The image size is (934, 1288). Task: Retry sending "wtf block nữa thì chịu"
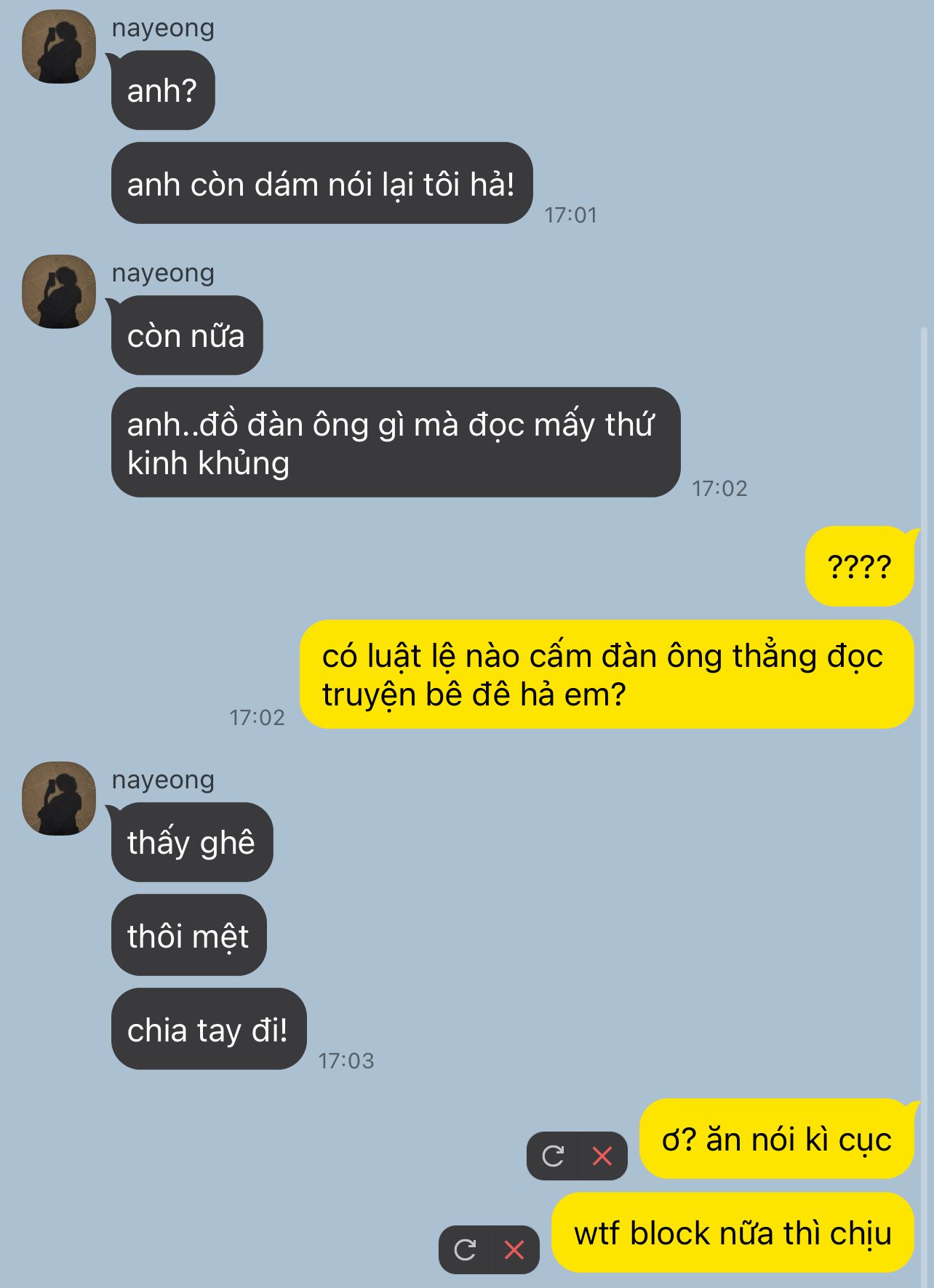(465, 1249)
